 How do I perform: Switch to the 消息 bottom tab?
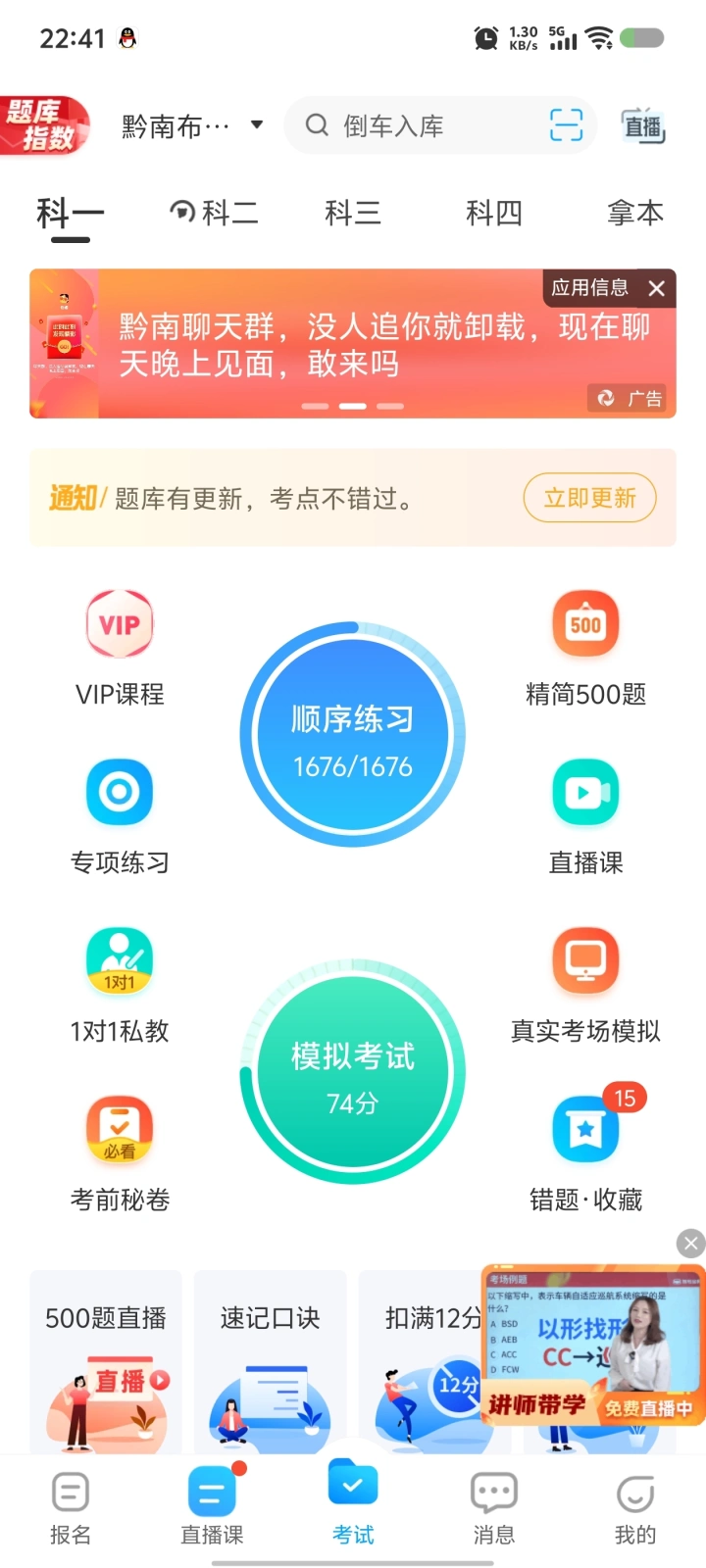pos(493,1507)
